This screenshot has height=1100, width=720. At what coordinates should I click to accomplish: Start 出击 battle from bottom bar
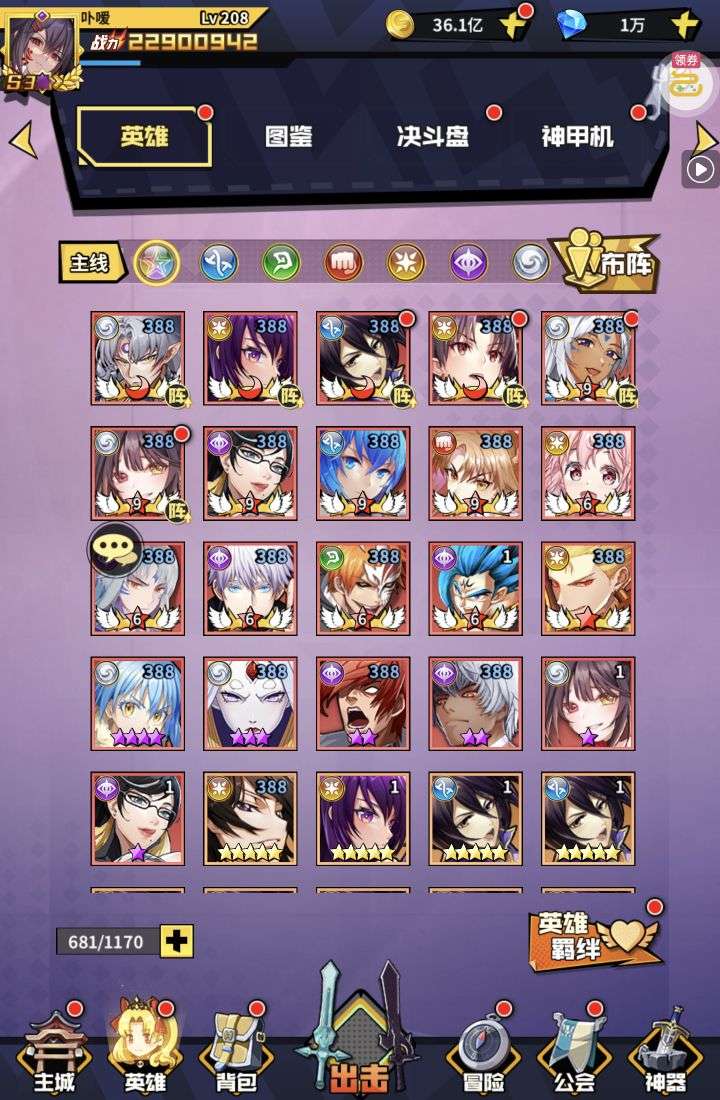(360, 1050)
